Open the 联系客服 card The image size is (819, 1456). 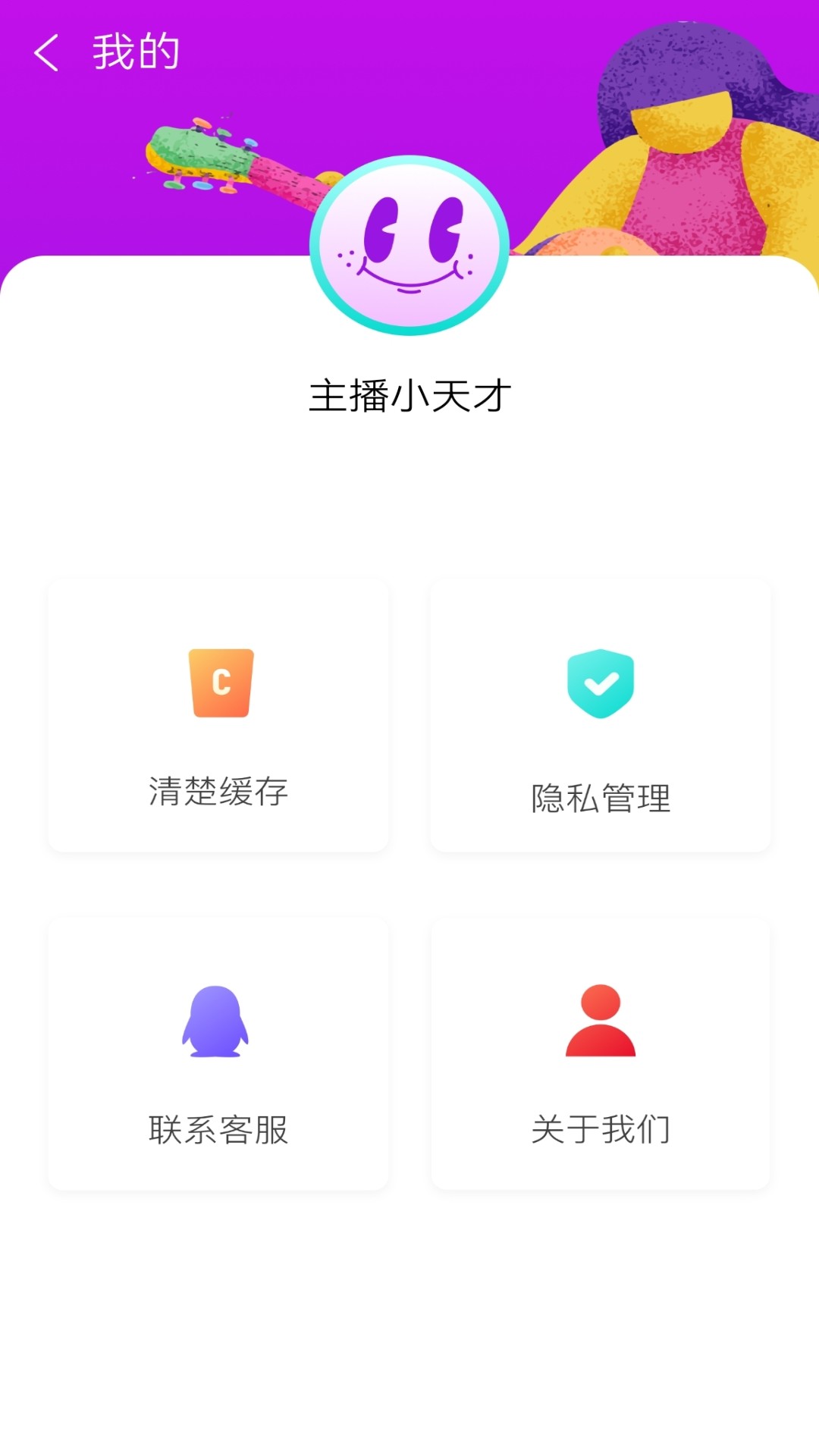point(219,1054)
